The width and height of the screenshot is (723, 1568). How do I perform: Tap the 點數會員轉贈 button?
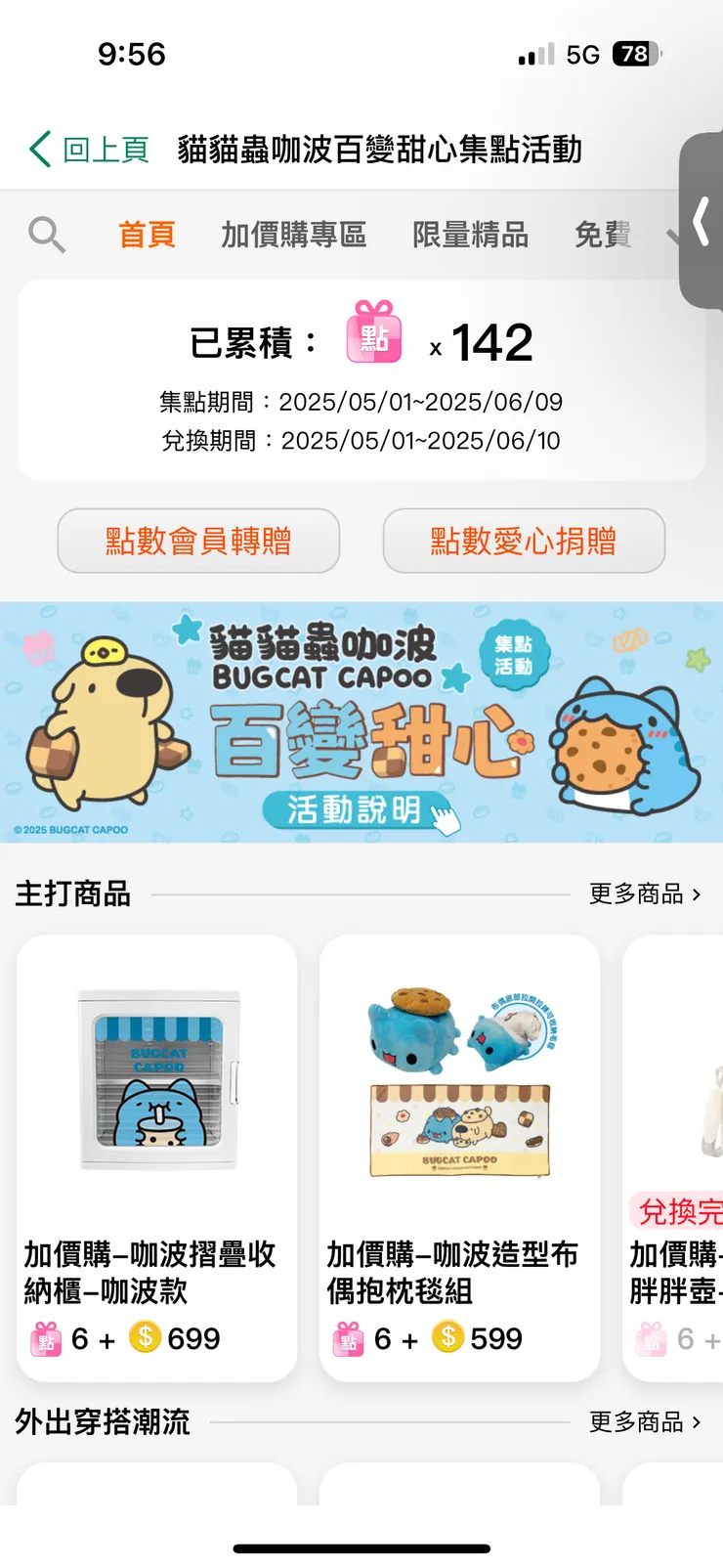[x=198, y=541]
